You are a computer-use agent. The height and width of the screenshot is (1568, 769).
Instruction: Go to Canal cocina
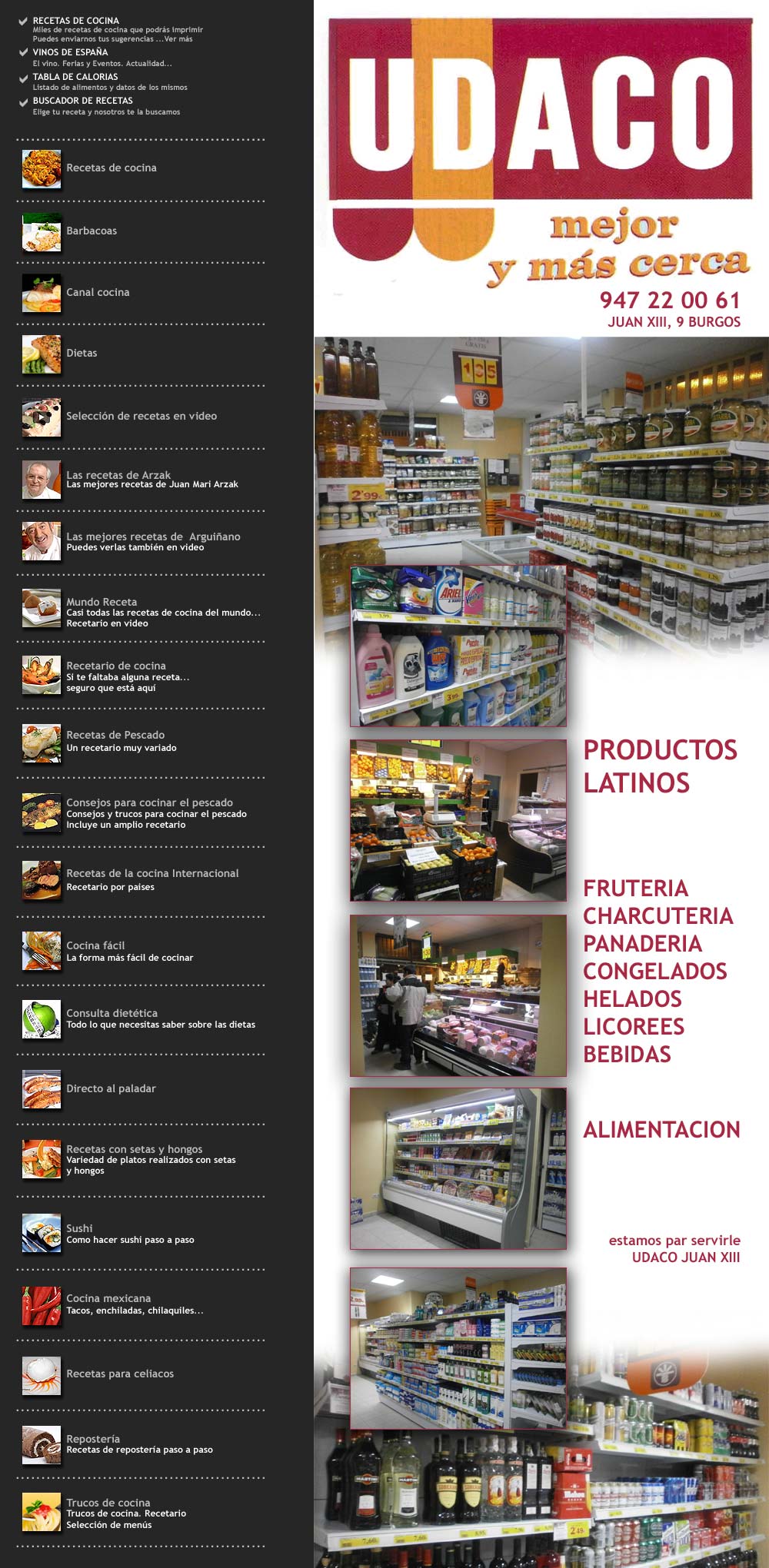(98, 292)
